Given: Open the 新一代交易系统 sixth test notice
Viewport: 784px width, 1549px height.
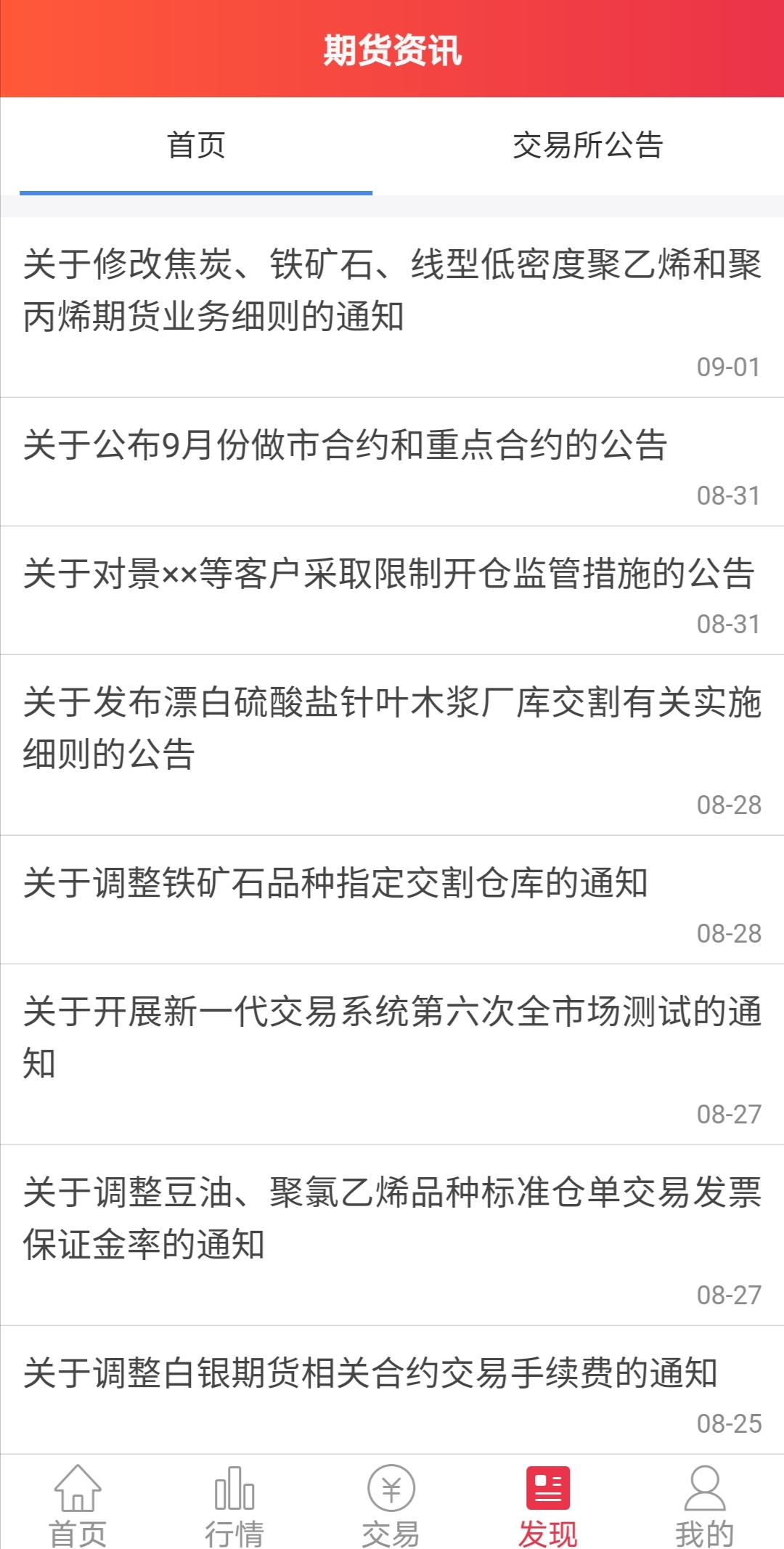Looking at the screenshot, I should click(392, 1037).
